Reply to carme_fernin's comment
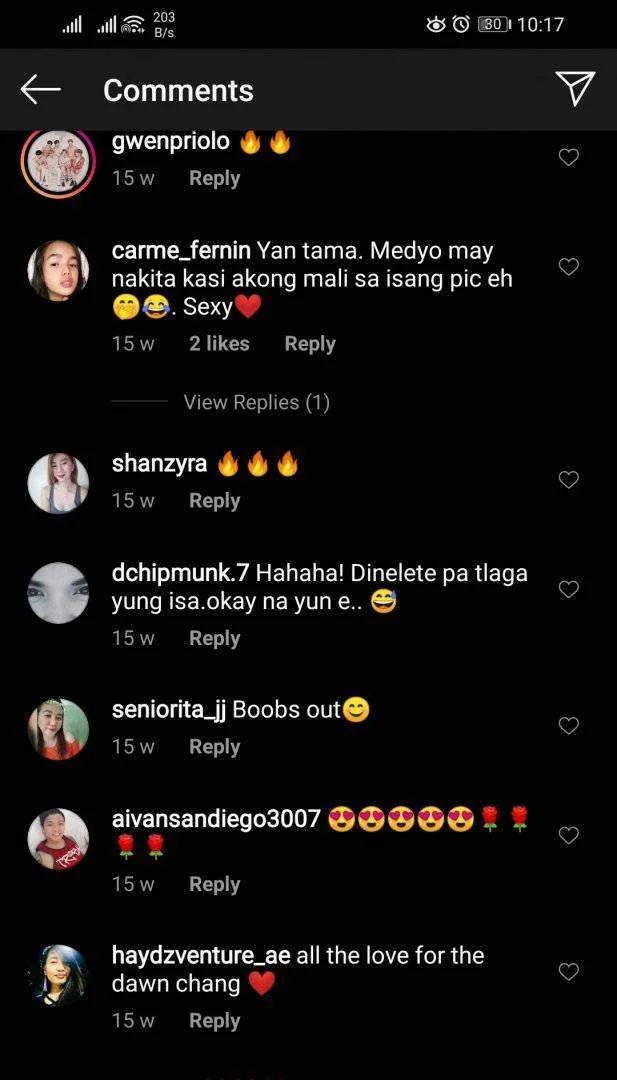The width and height of the screenshot is (617, 1080). 309,343
